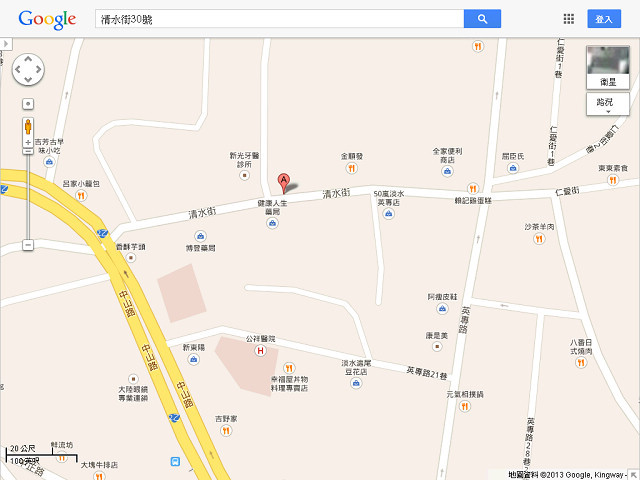
Task: Tap the up arrow on the pan control
Action: point(28,57)
